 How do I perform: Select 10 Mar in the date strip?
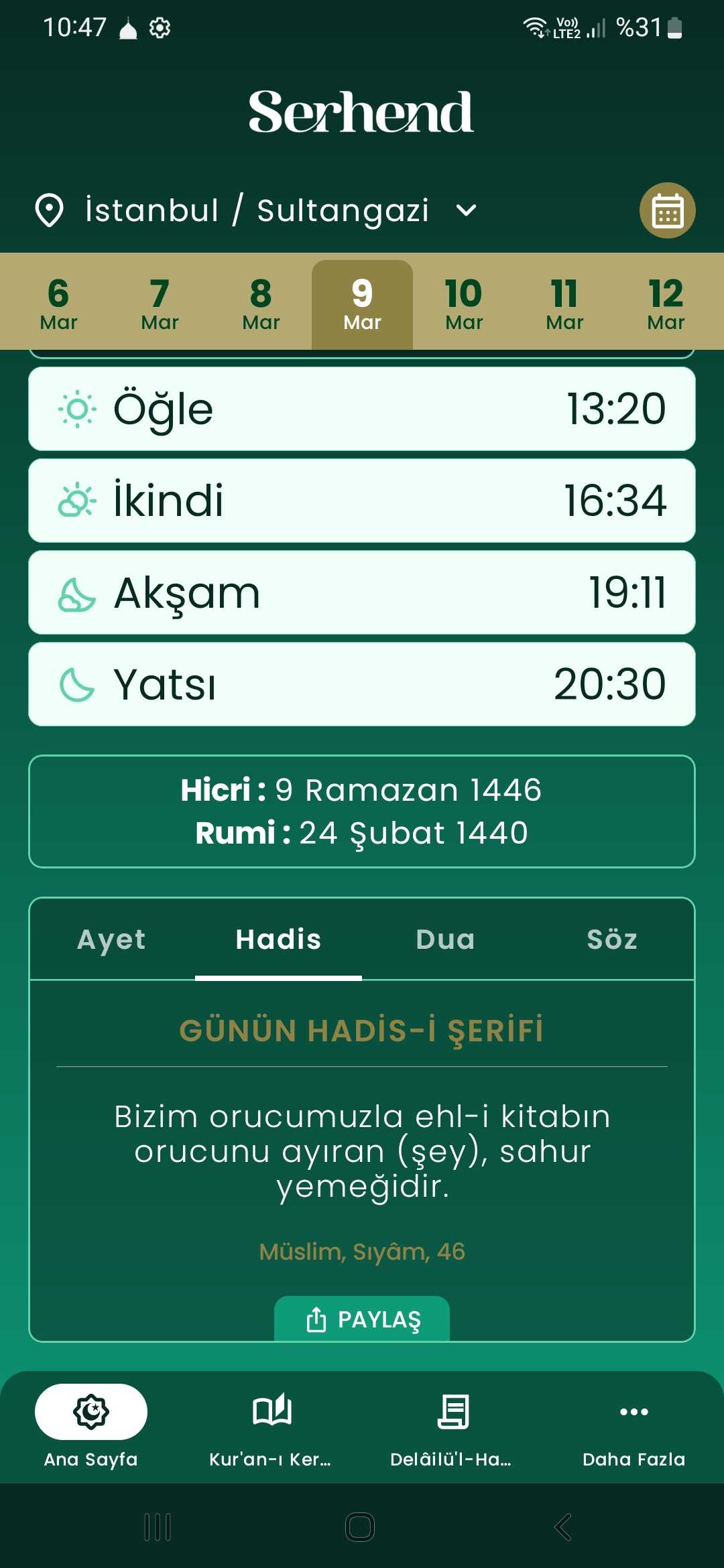464,304
